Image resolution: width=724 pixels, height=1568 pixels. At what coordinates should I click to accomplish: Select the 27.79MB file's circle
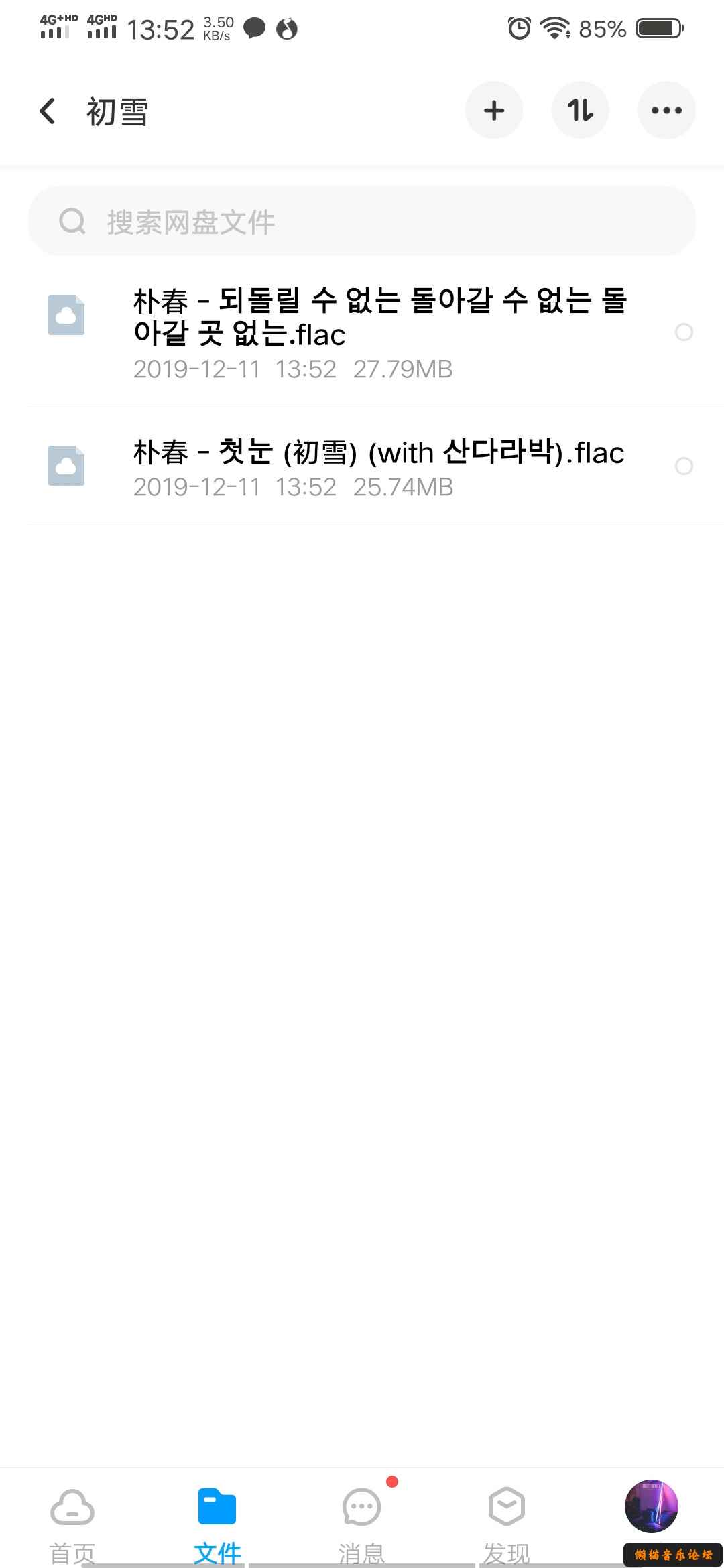click(x=684, y=332)
